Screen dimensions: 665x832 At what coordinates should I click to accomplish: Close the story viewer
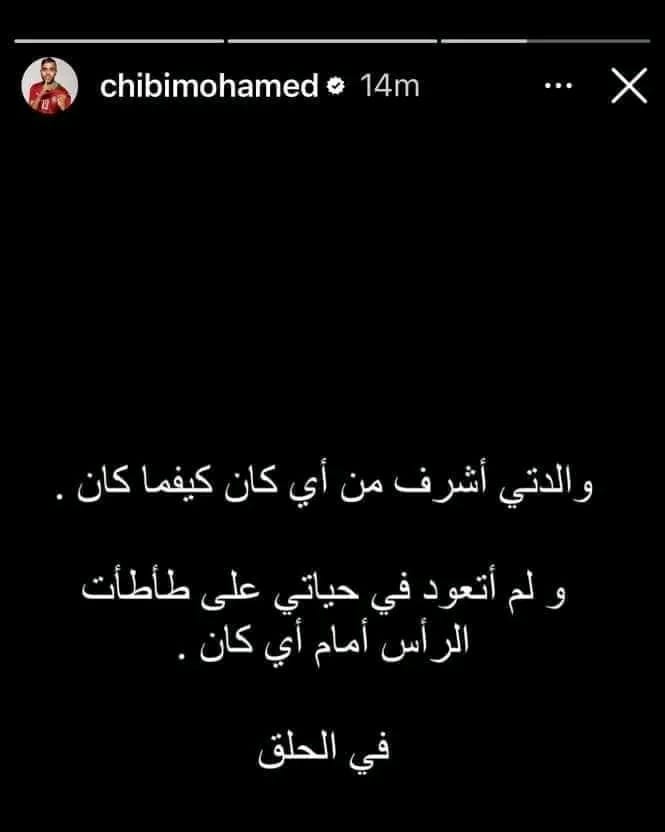point(628,88)
